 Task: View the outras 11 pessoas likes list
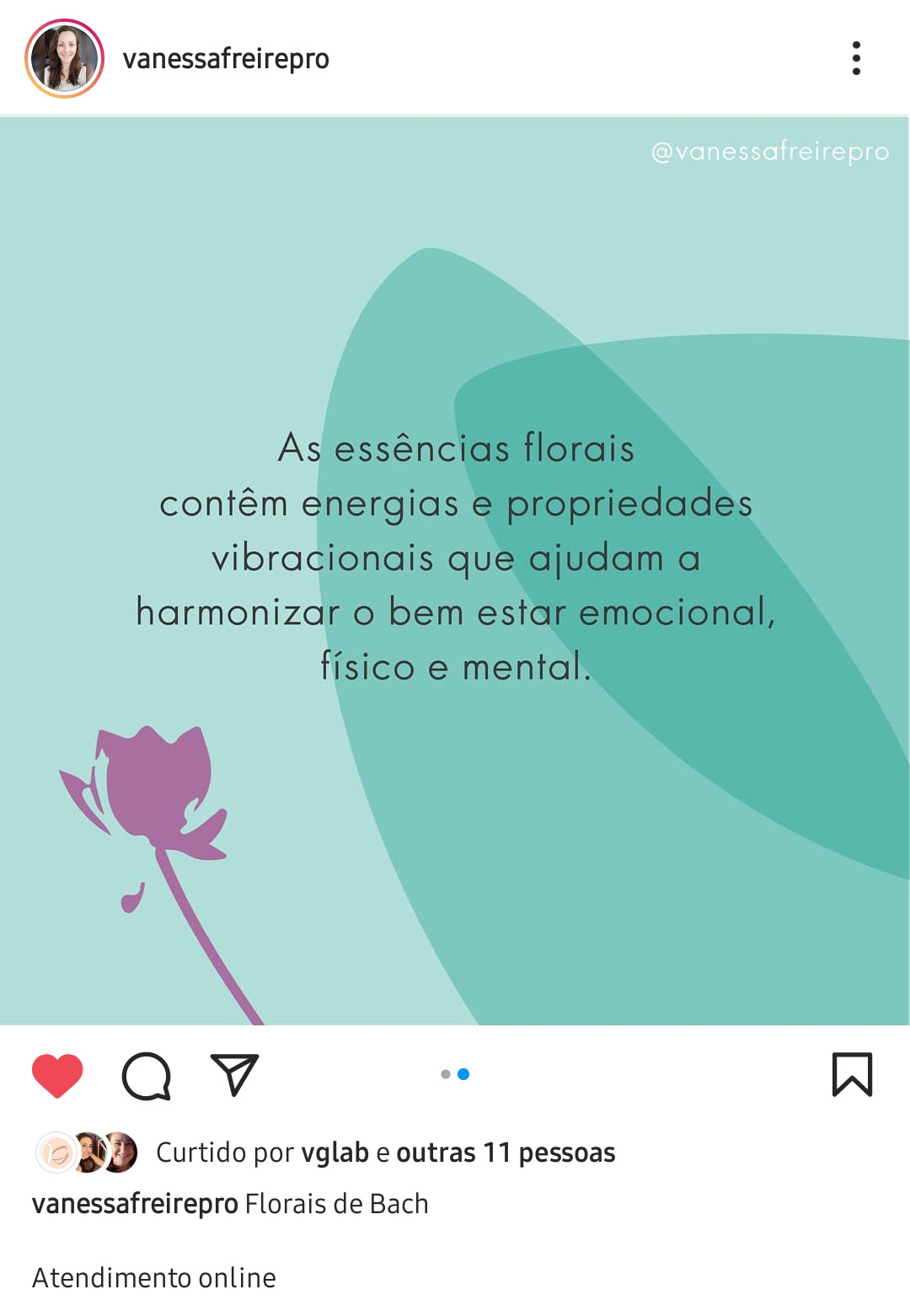pos(506,1153)
